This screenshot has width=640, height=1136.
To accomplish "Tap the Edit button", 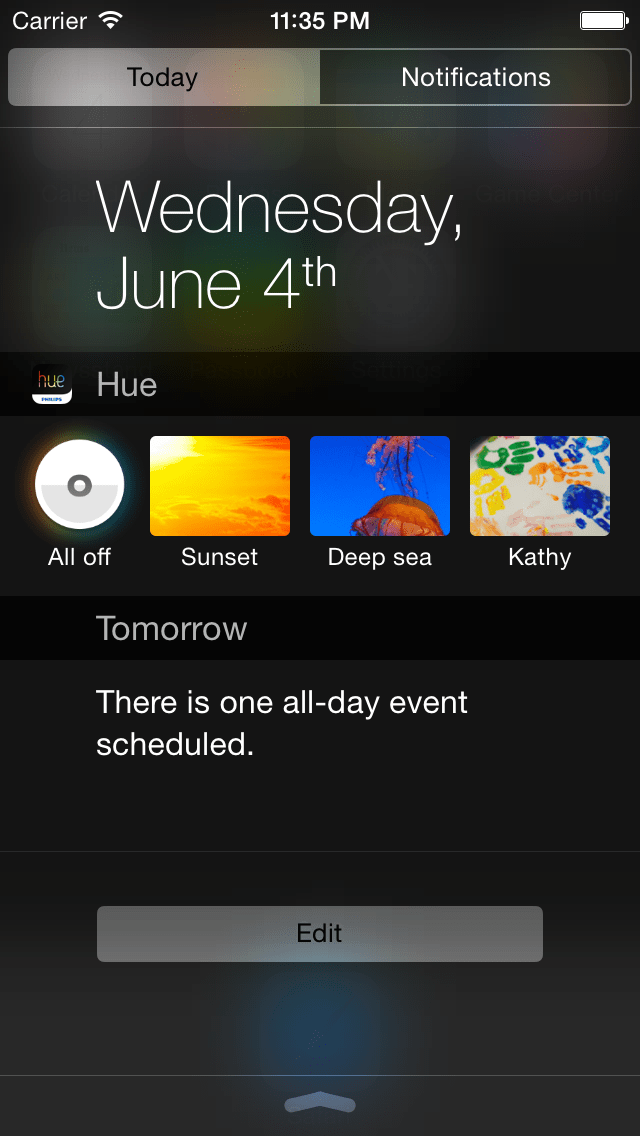I will tap(320, 933).
